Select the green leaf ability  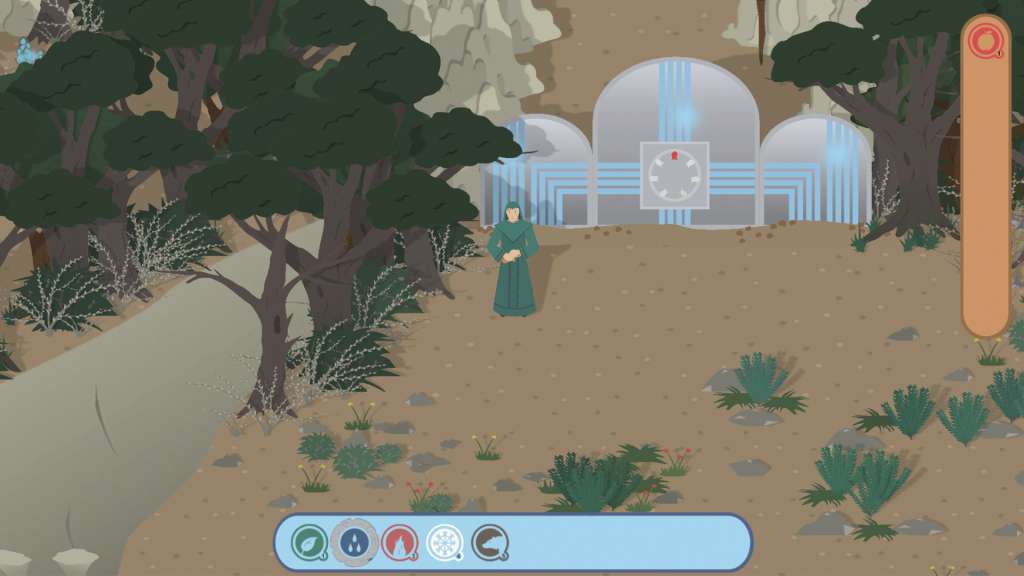click(x=308, y=543)
